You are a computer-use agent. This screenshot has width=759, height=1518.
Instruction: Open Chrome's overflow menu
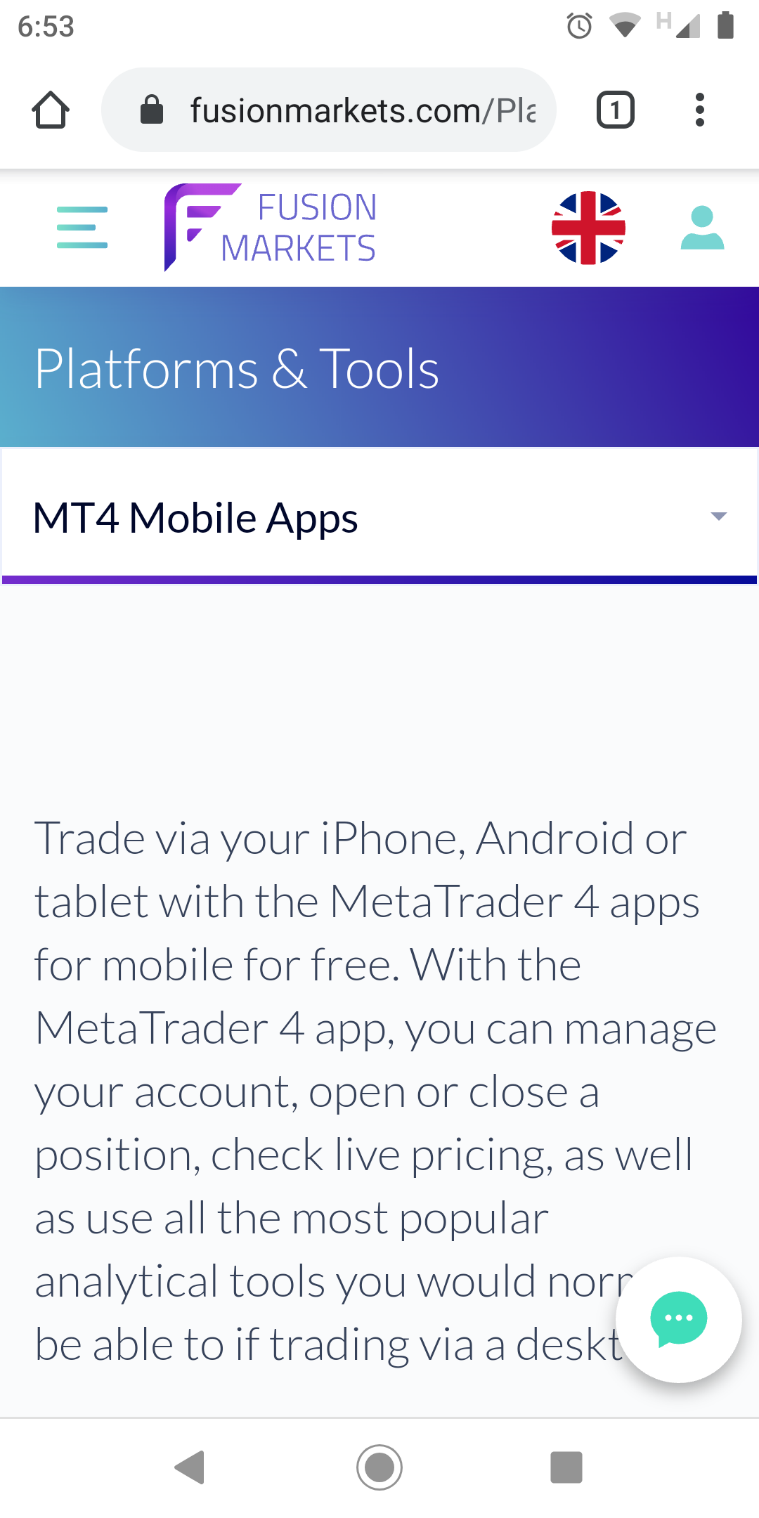click(700, 110)
